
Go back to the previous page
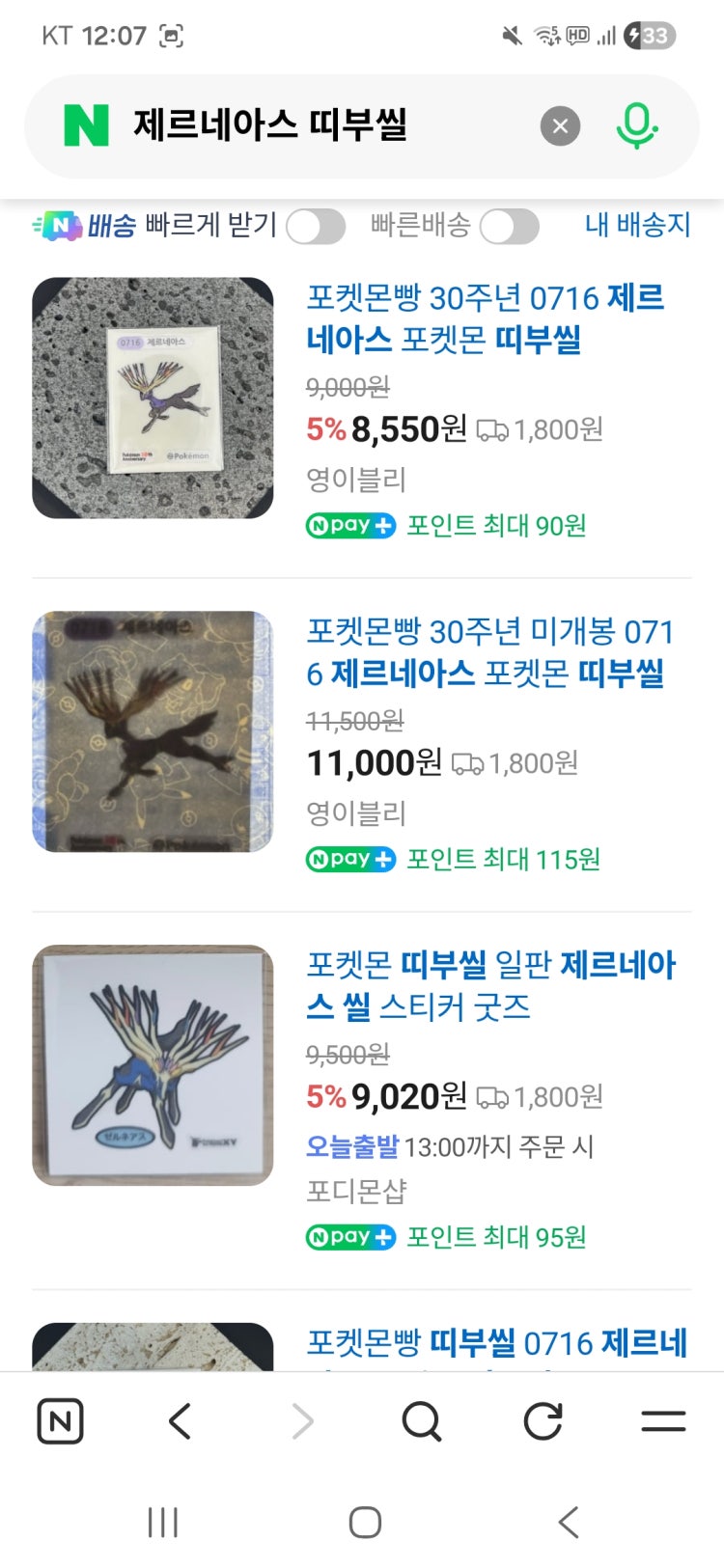[181, 1420]
